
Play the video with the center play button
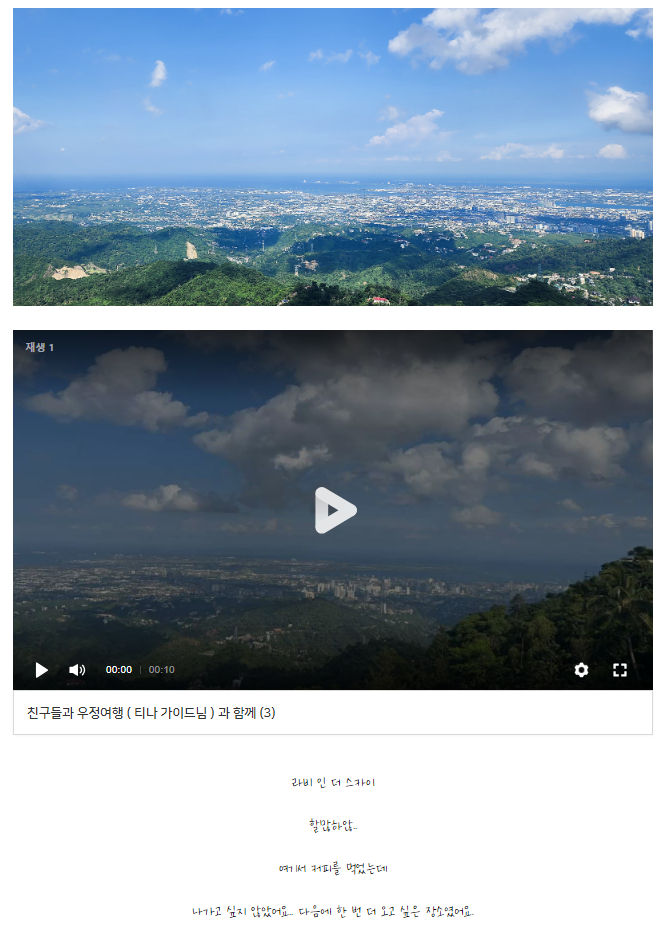pos(334,510)
